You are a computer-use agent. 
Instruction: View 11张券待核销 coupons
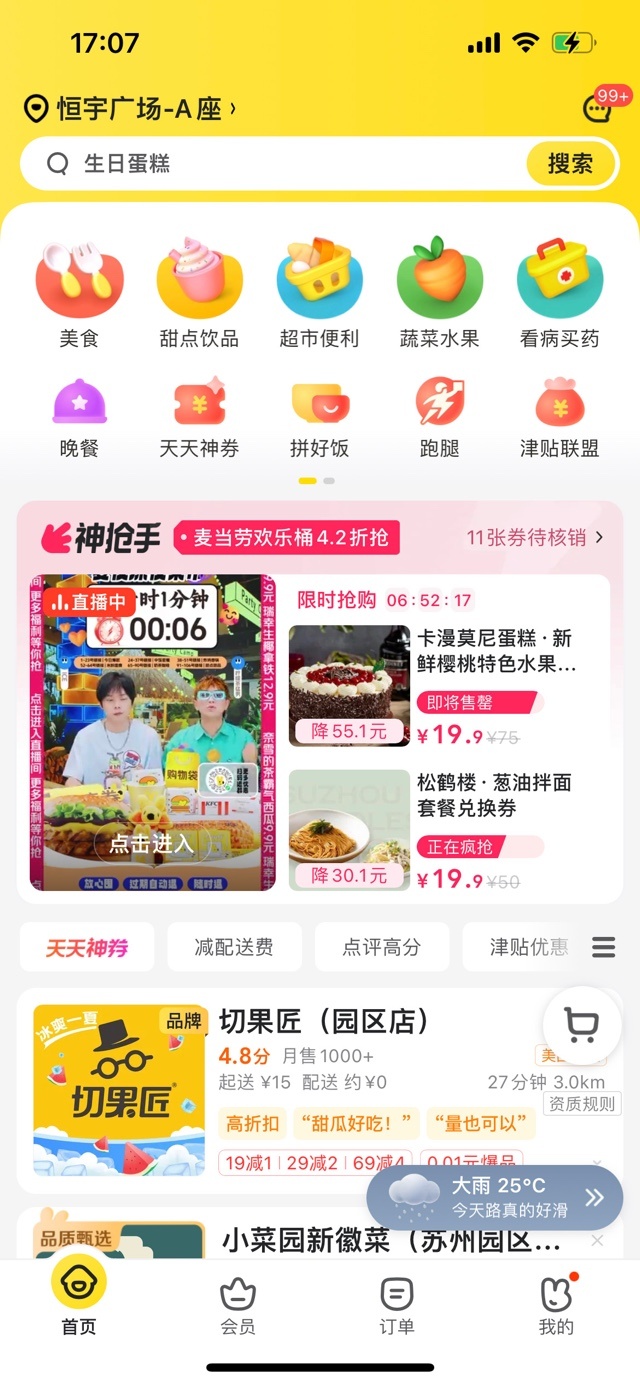coord(534,537)
